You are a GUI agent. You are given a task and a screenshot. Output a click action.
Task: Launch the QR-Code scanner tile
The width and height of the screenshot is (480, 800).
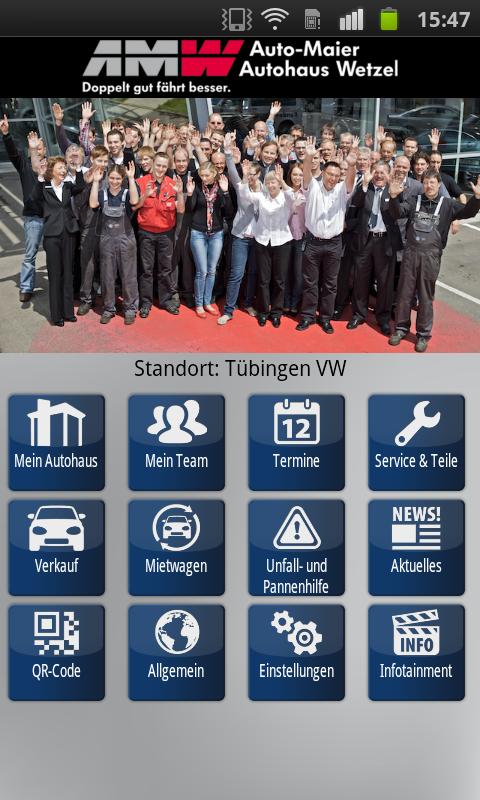[x=56, y=653]
